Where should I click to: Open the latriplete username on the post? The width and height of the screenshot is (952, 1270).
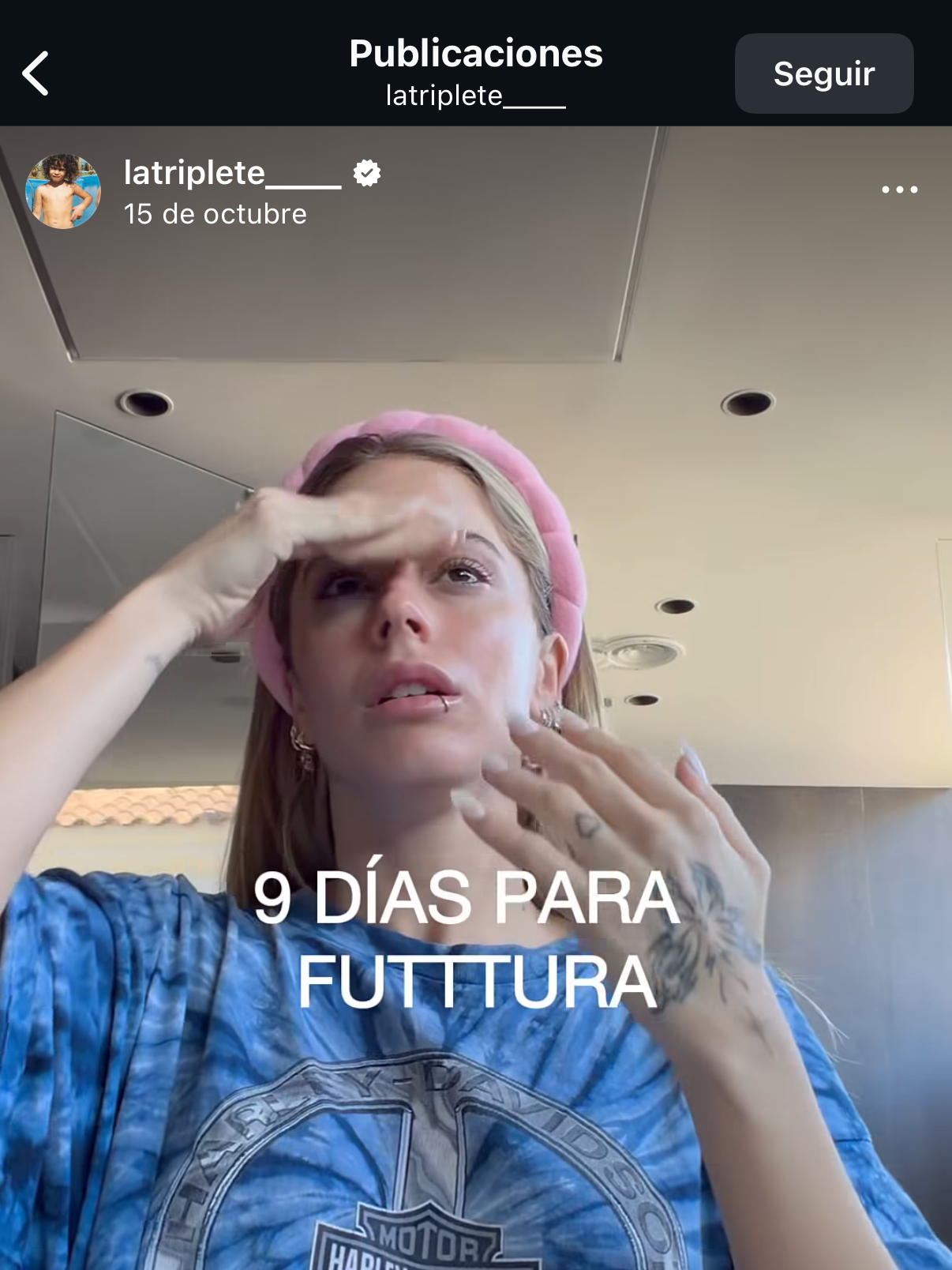click(232, 173)
